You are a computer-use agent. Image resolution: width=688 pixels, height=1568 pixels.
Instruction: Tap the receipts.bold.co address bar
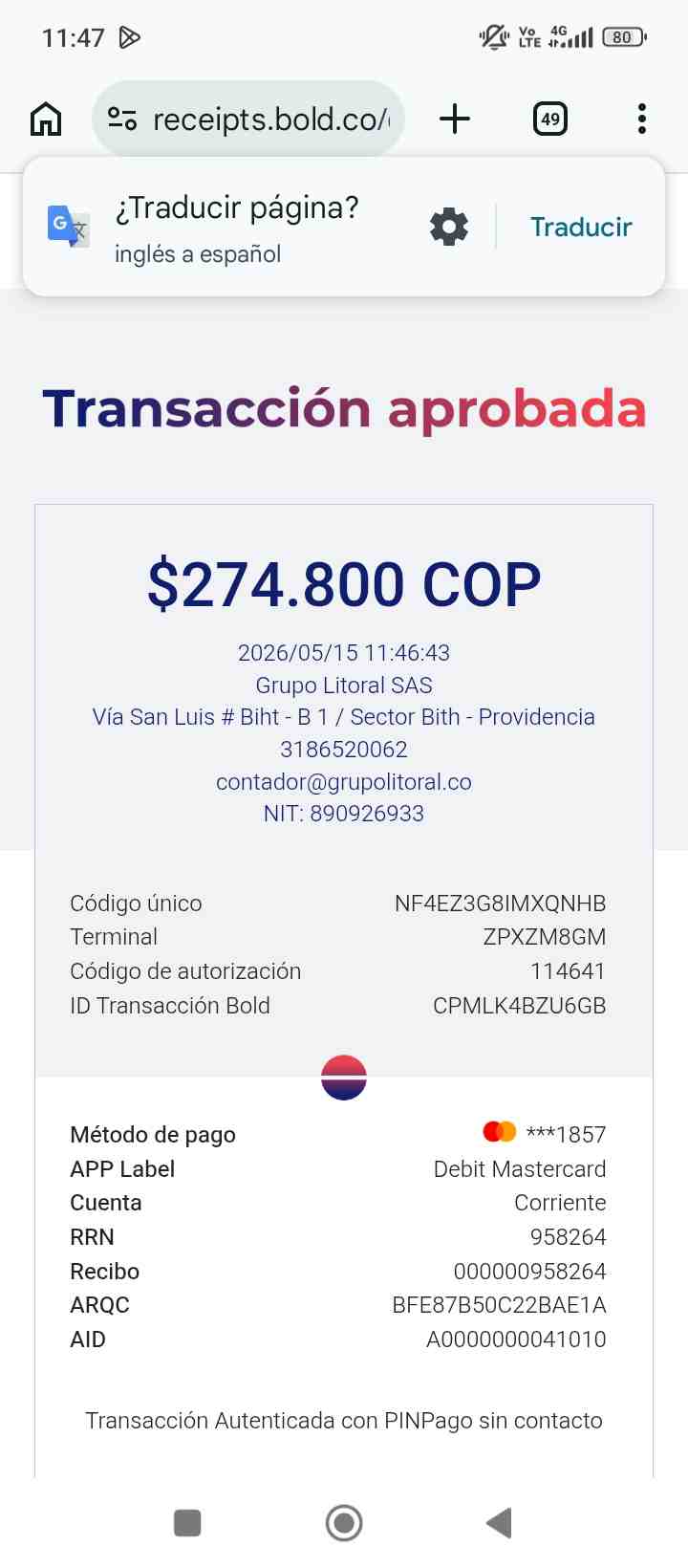[x=248, y=120]
